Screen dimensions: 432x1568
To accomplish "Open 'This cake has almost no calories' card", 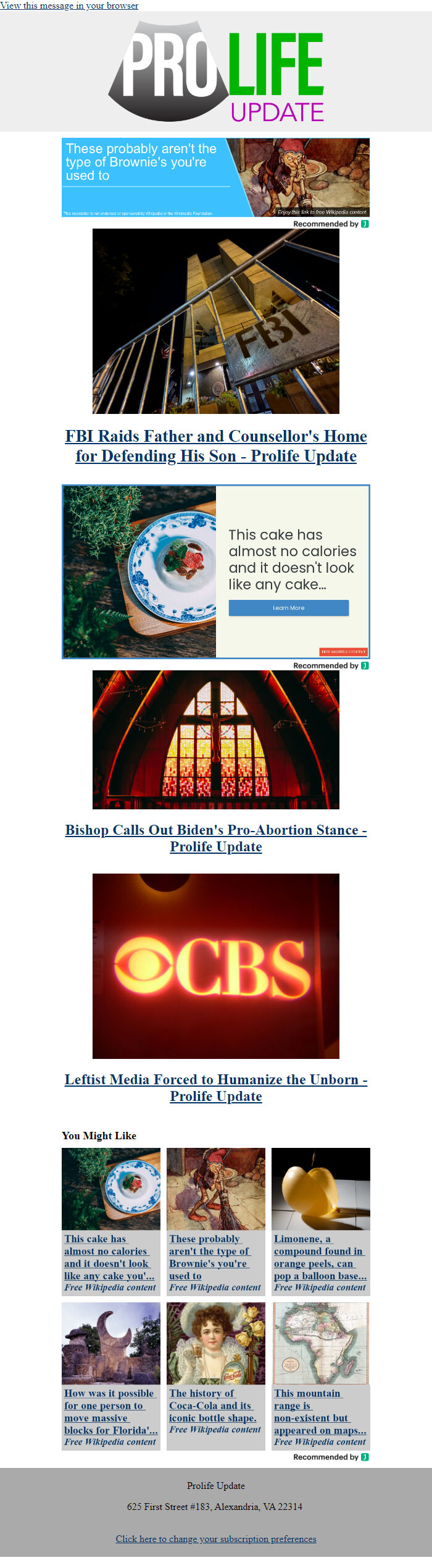I will click(109, 1257).
